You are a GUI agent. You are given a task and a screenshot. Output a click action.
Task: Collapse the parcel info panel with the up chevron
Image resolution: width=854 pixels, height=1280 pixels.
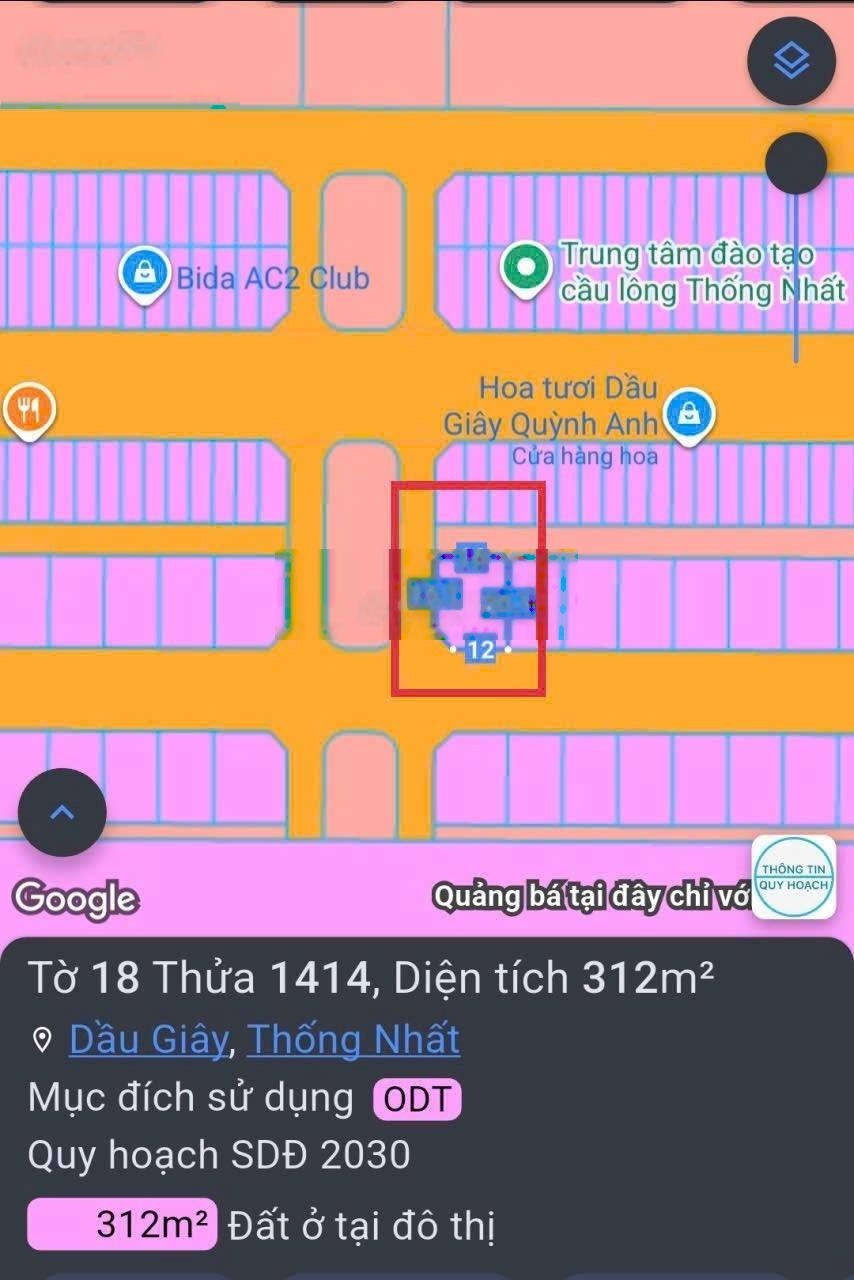pyautogui.click(x=60, y=812)
